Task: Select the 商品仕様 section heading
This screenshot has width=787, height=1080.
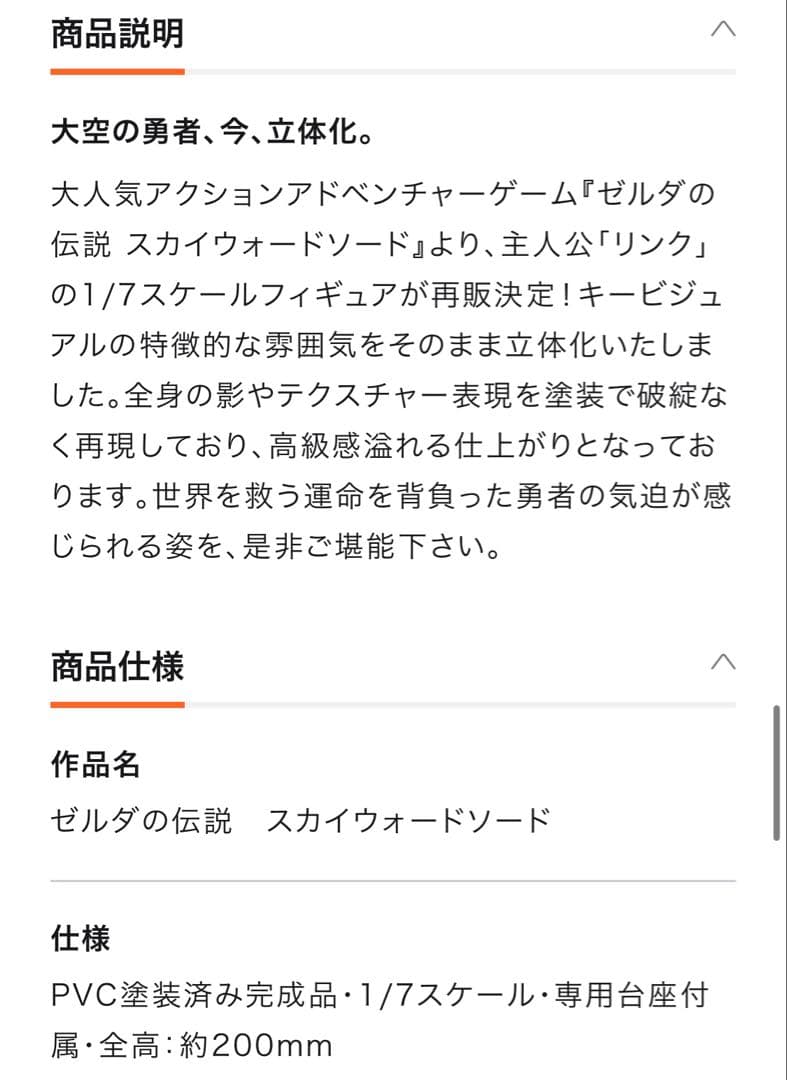Action: click(x=118, y=666)
